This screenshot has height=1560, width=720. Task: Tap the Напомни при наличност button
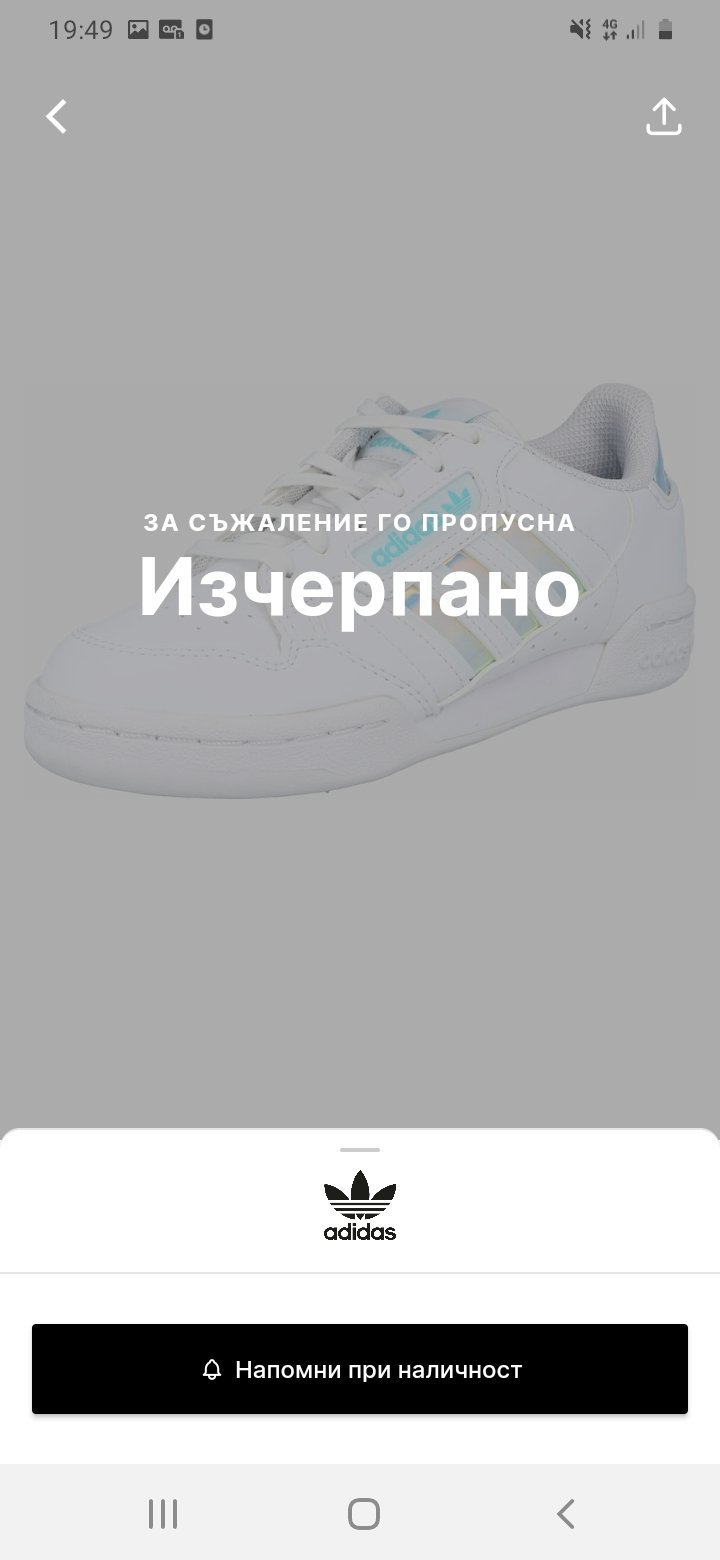[360, 1369]
